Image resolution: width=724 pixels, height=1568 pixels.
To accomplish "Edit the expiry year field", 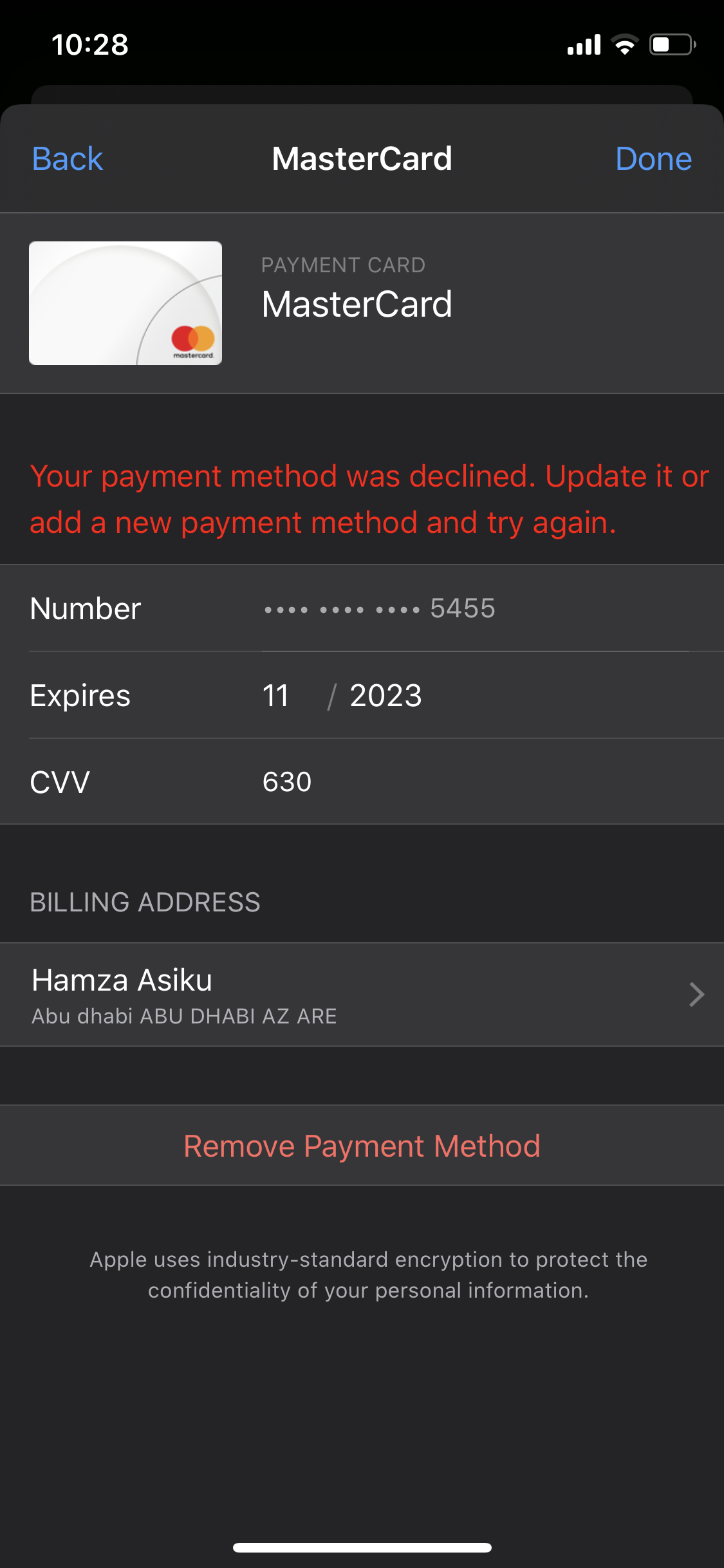I will (385, 696).
